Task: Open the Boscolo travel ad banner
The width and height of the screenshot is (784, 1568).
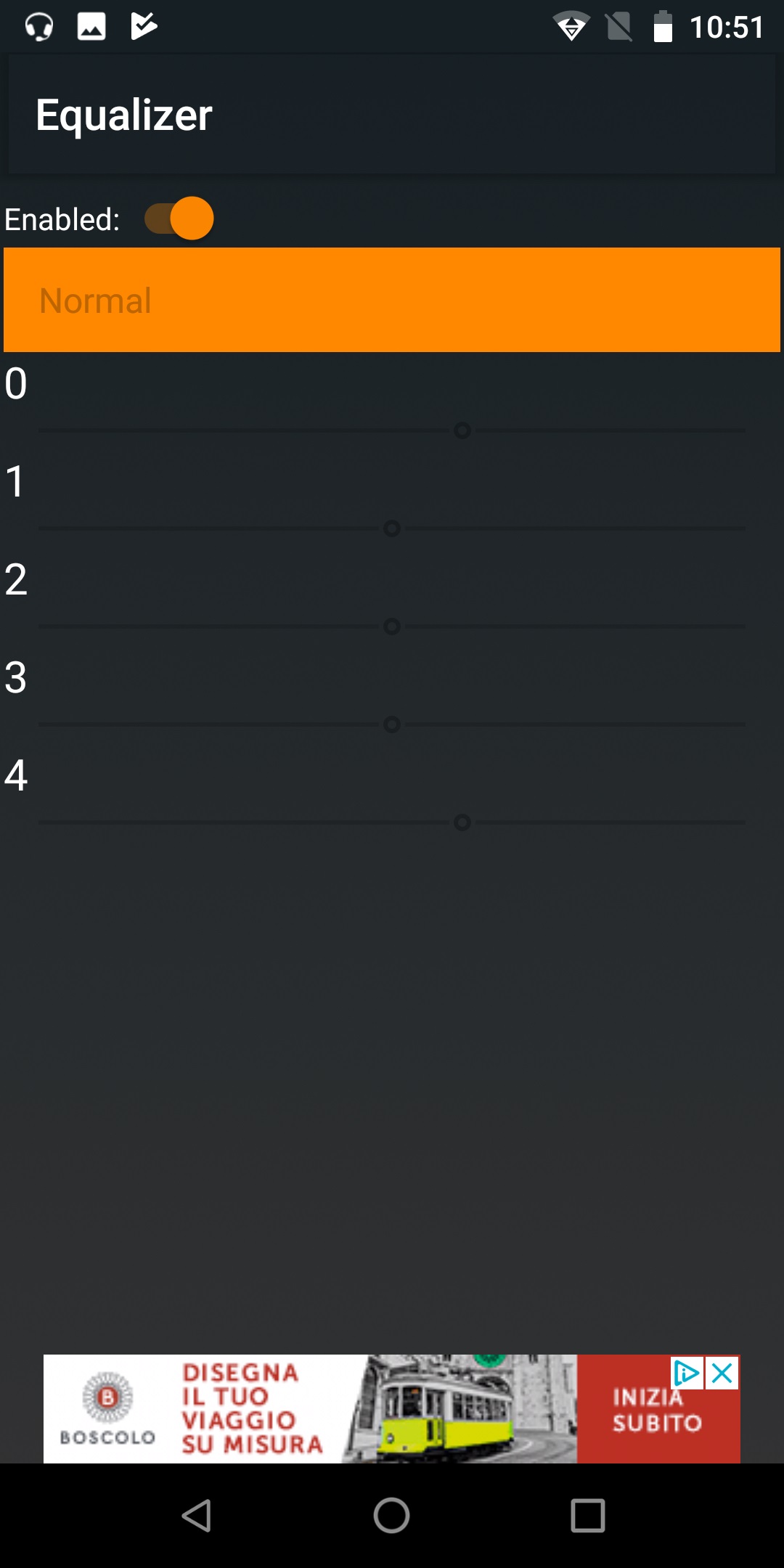Action: coord(392,1408)
